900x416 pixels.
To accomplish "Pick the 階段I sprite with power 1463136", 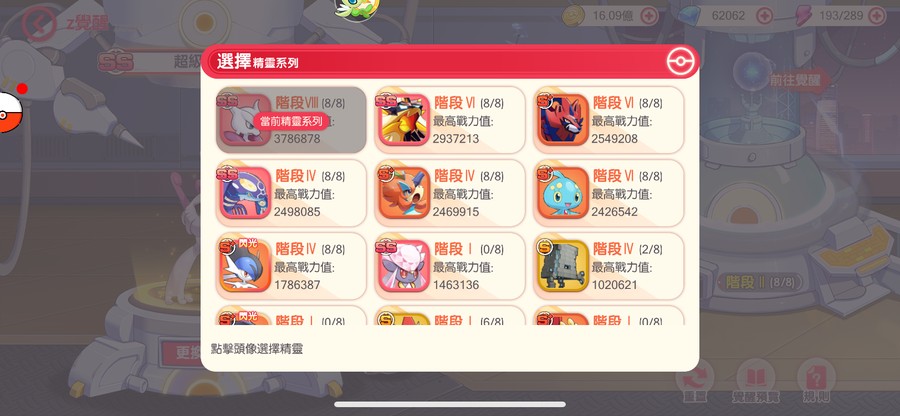I will tap(404, 267).
